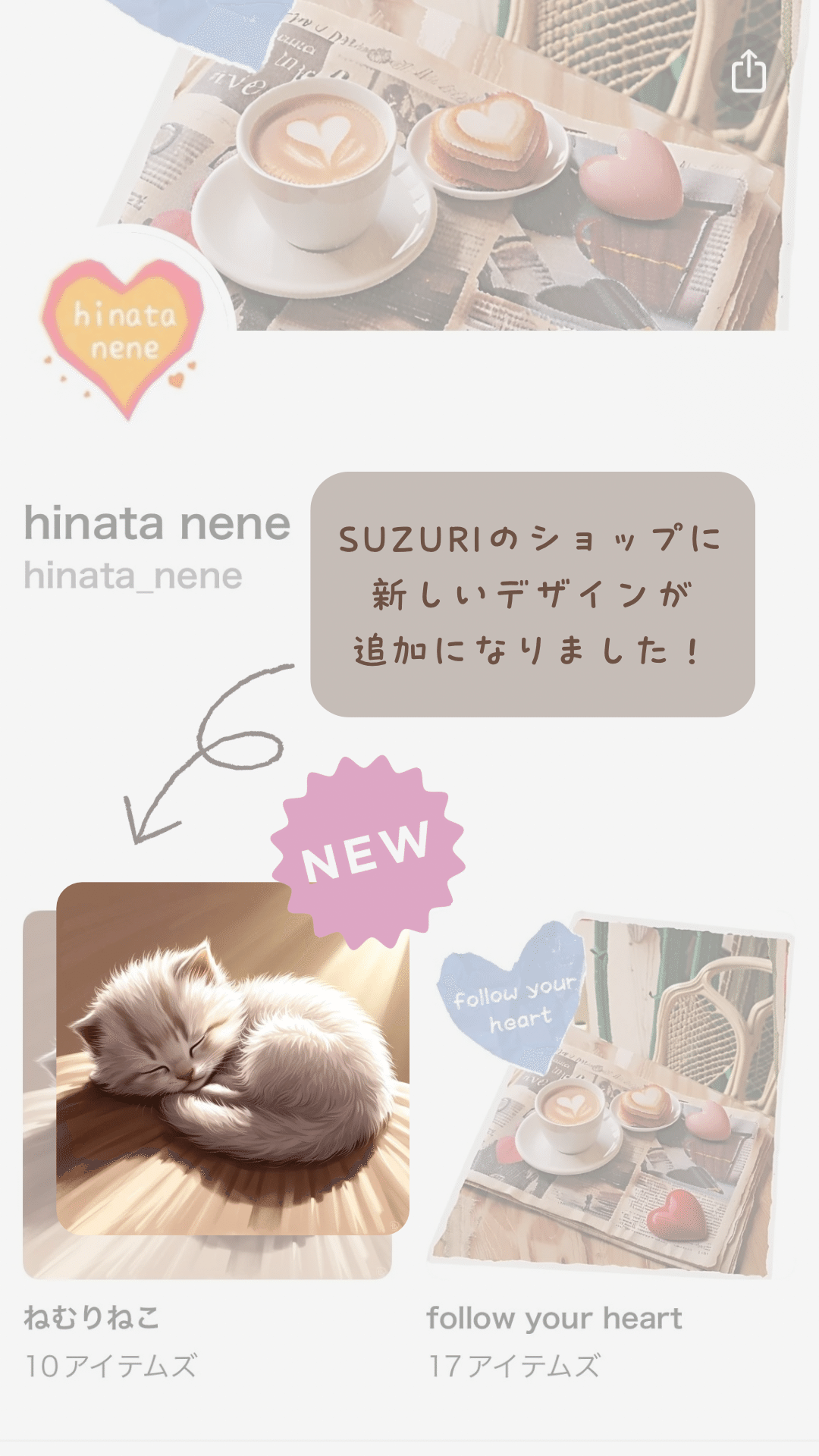The width and height of the screenshot is (819, 1456).
Task: Tap the share icon in the top corner
Action: [748, 73]
